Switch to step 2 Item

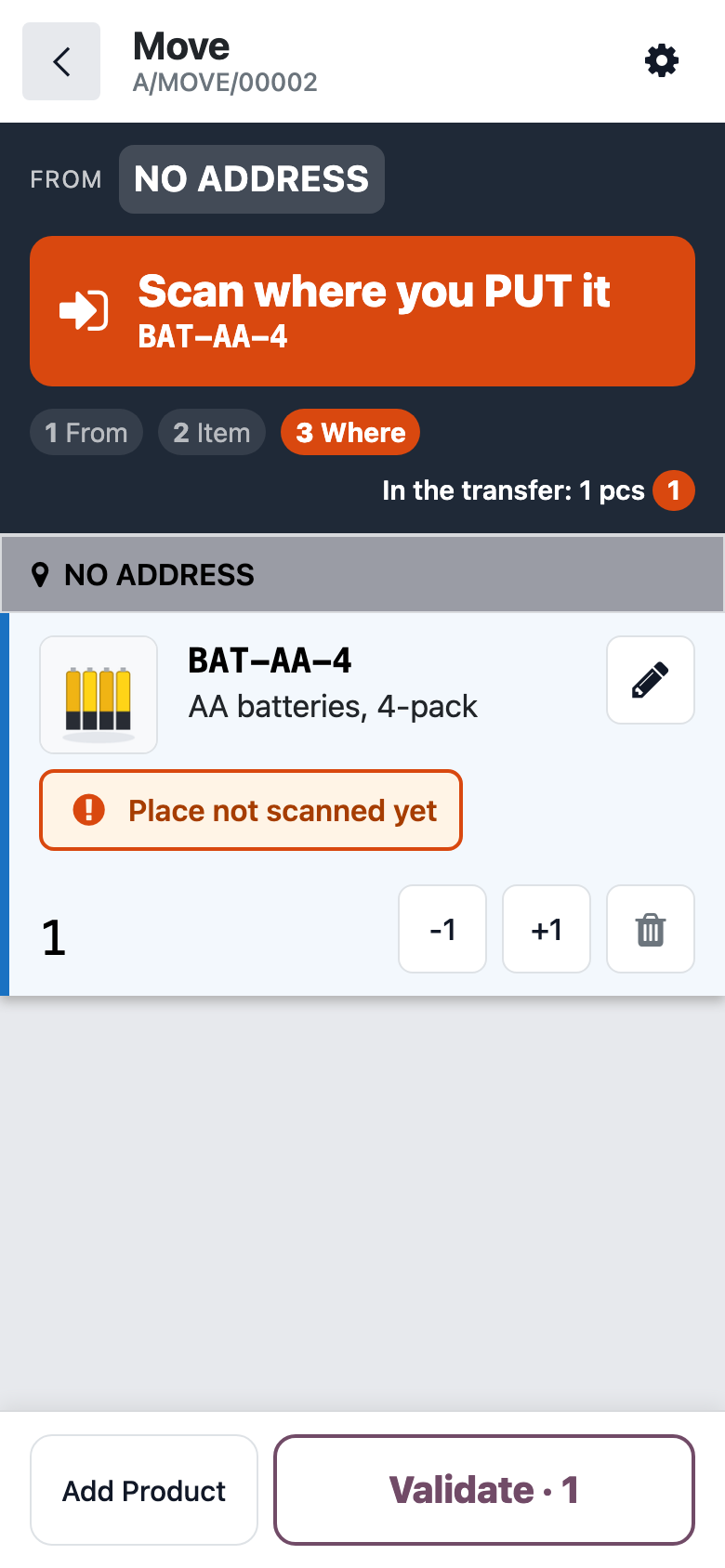[x=212, y=433]
